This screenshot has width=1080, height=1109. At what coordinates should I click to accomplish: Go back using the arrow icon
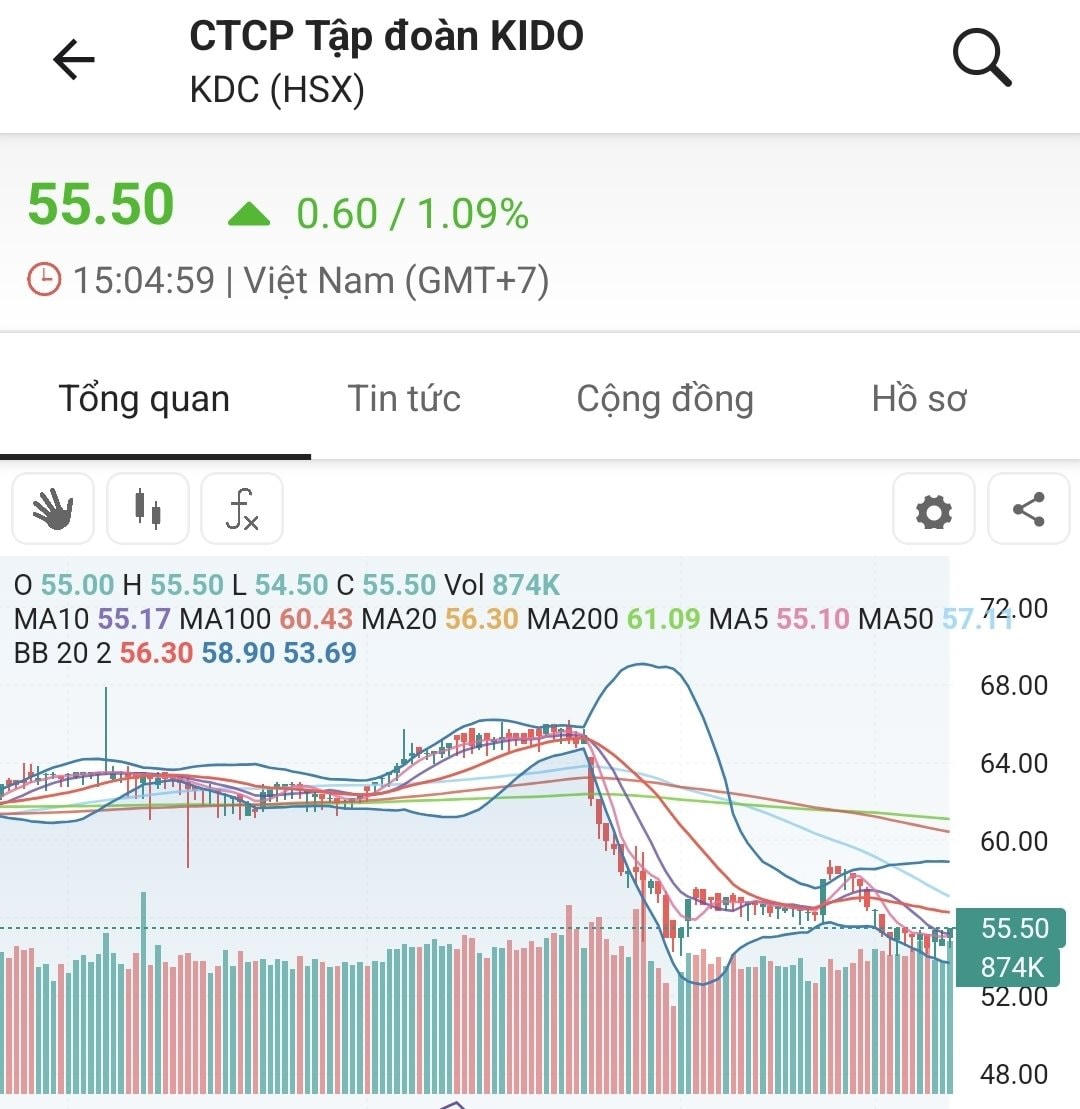[x=73, y=60]
